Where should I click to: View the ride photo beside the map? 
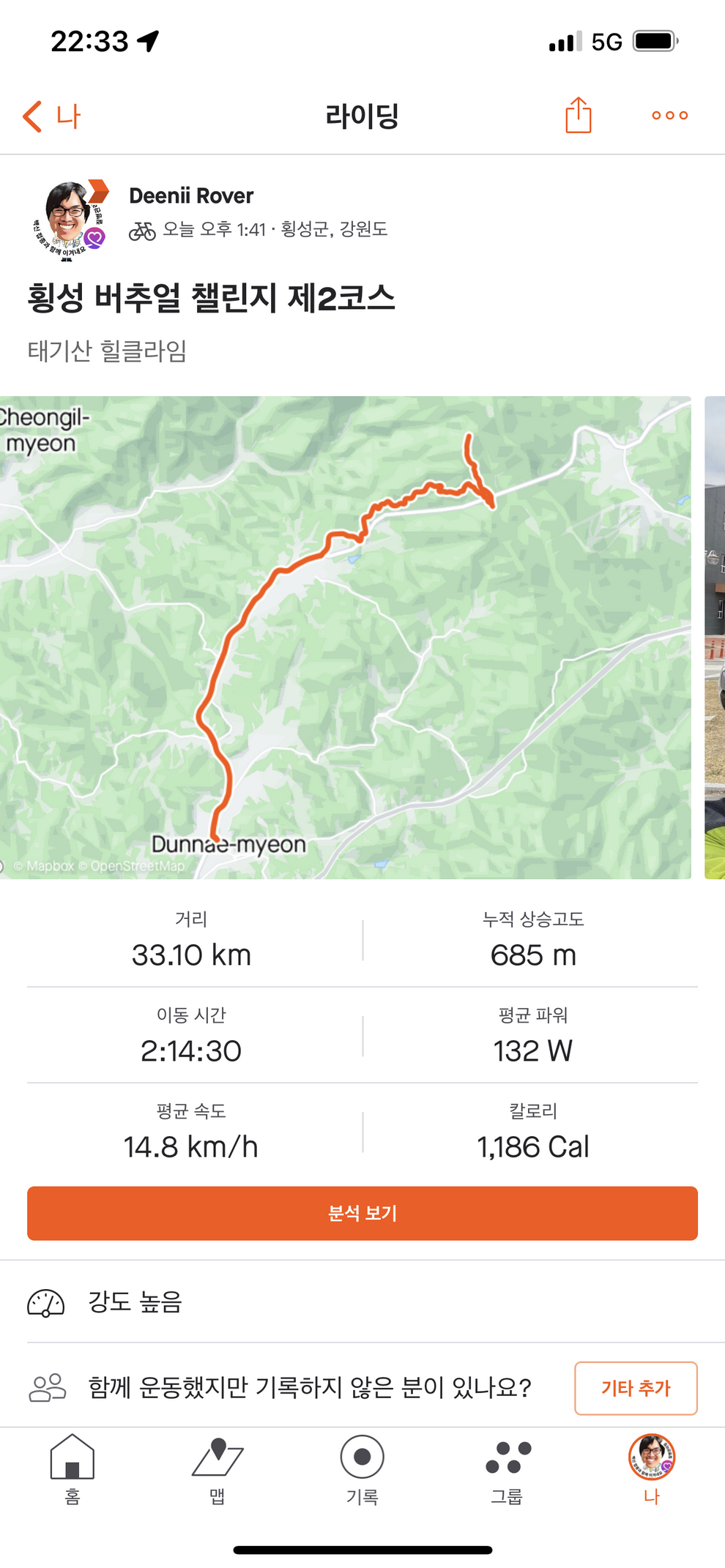[x=715, y=637]
